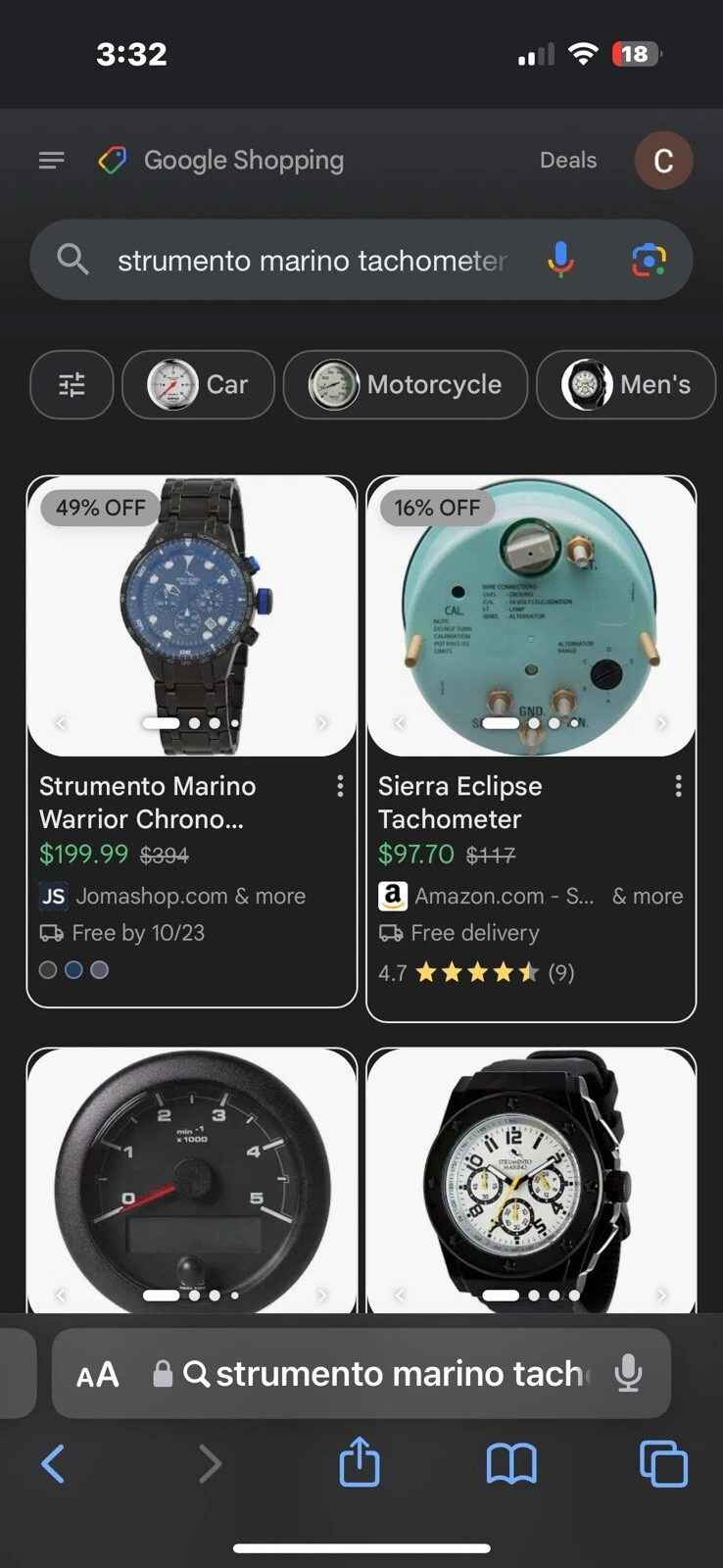723x1568 pixels.
Task: Open more options for Strumento Marino Warrior
Action: pos(340,786)
